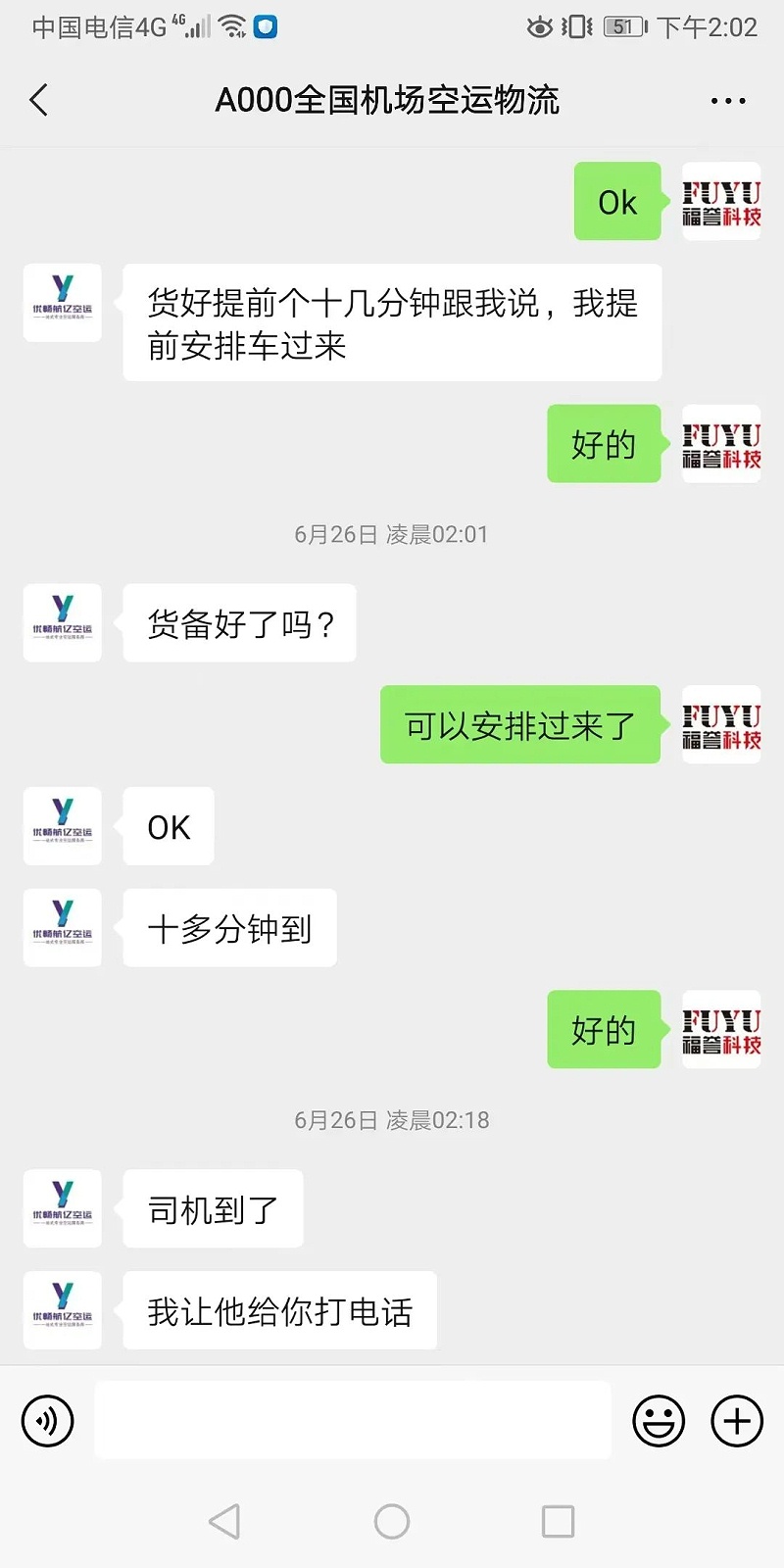This screenshot has width=784, height=1568.
Task: Tap the message text input field
Action: [x=355, y=1420]
